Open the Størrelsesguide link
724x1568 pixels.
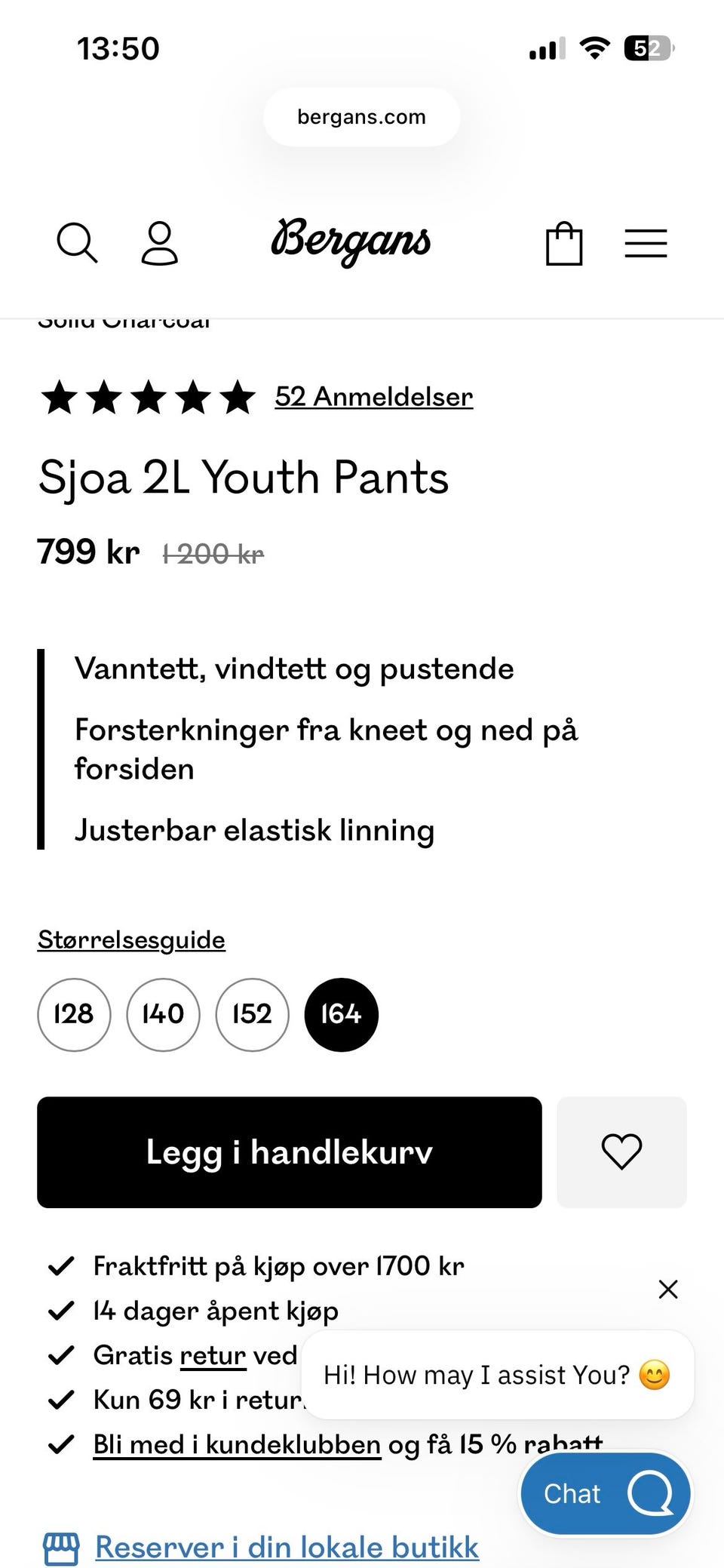pos(131,940)
